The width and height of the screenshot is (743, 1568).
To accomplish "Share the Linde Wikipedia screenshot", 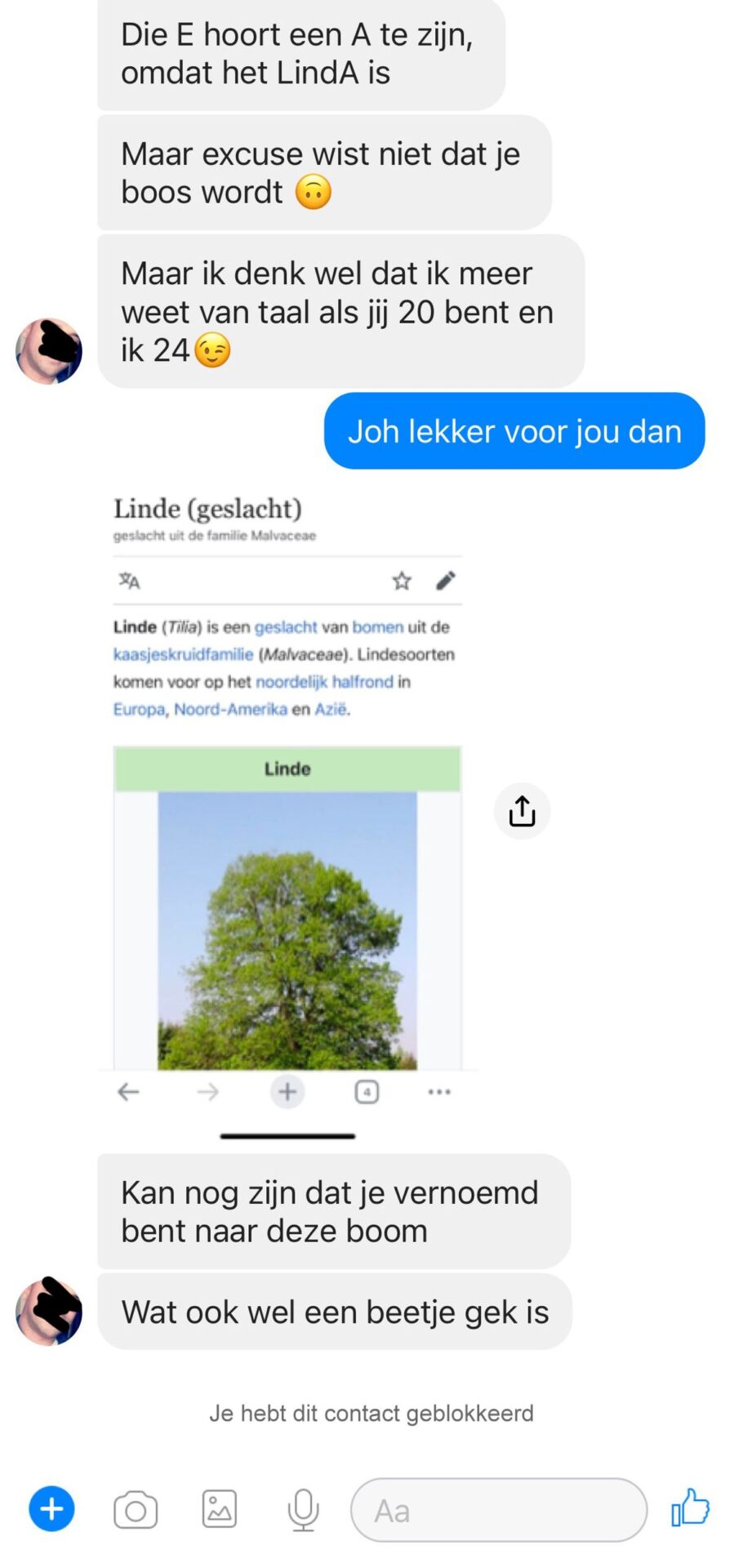I will (522, 811).
